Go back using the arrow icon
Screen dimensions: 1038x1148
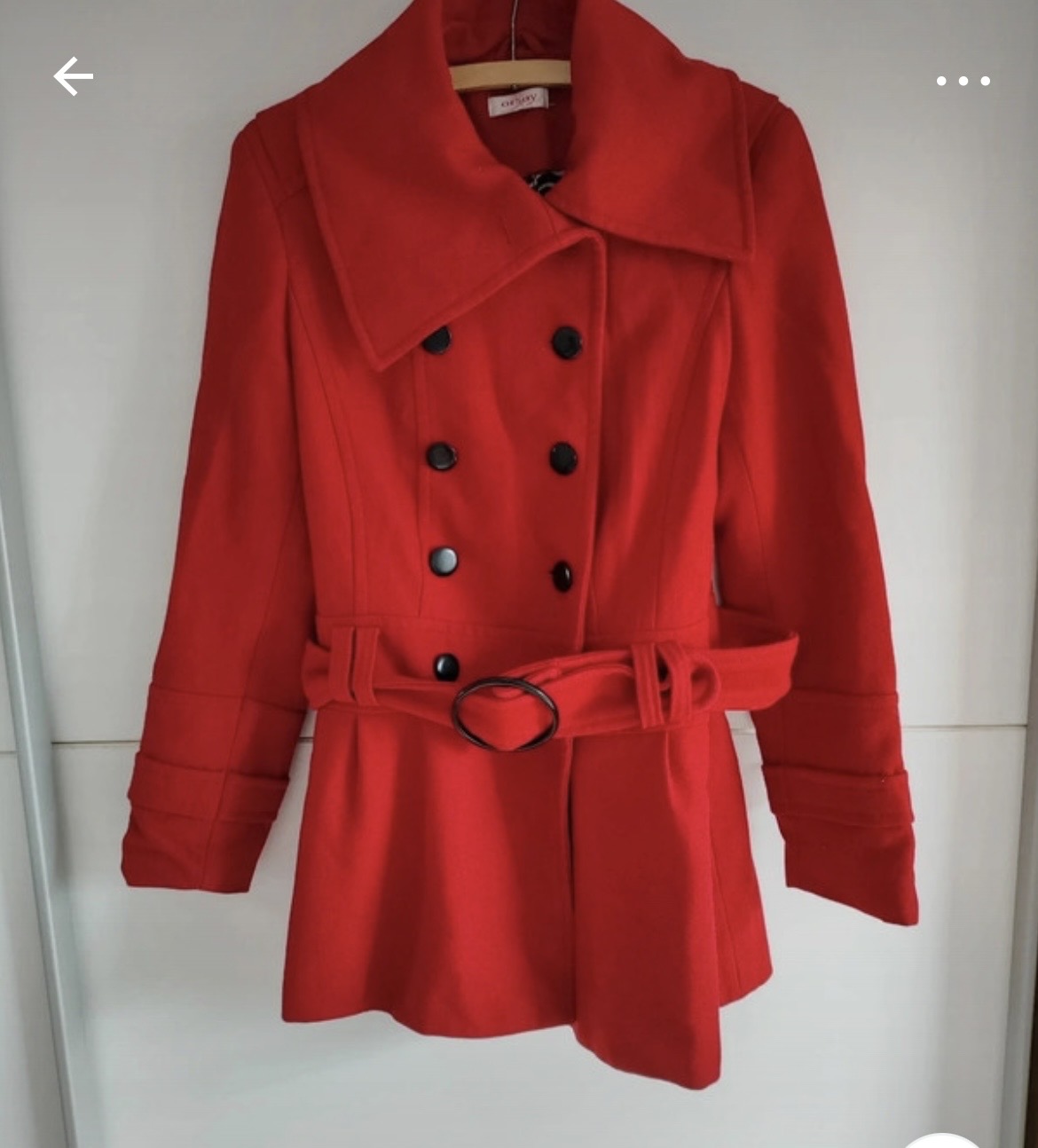(73, 77)
